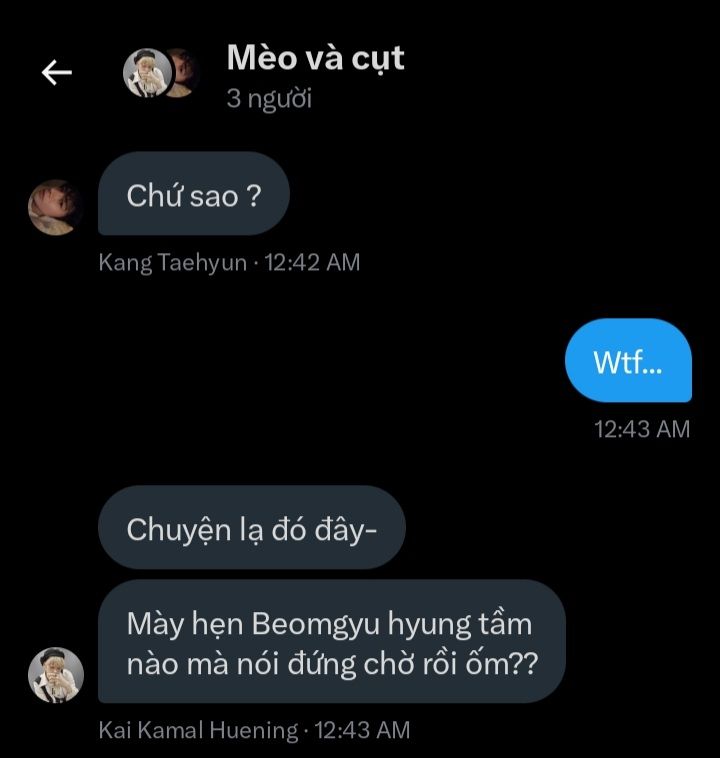Open Kang Taehyun's profile picture
Image resolution: width=720 pixels, height=758 pixels.
click(55, 207)
